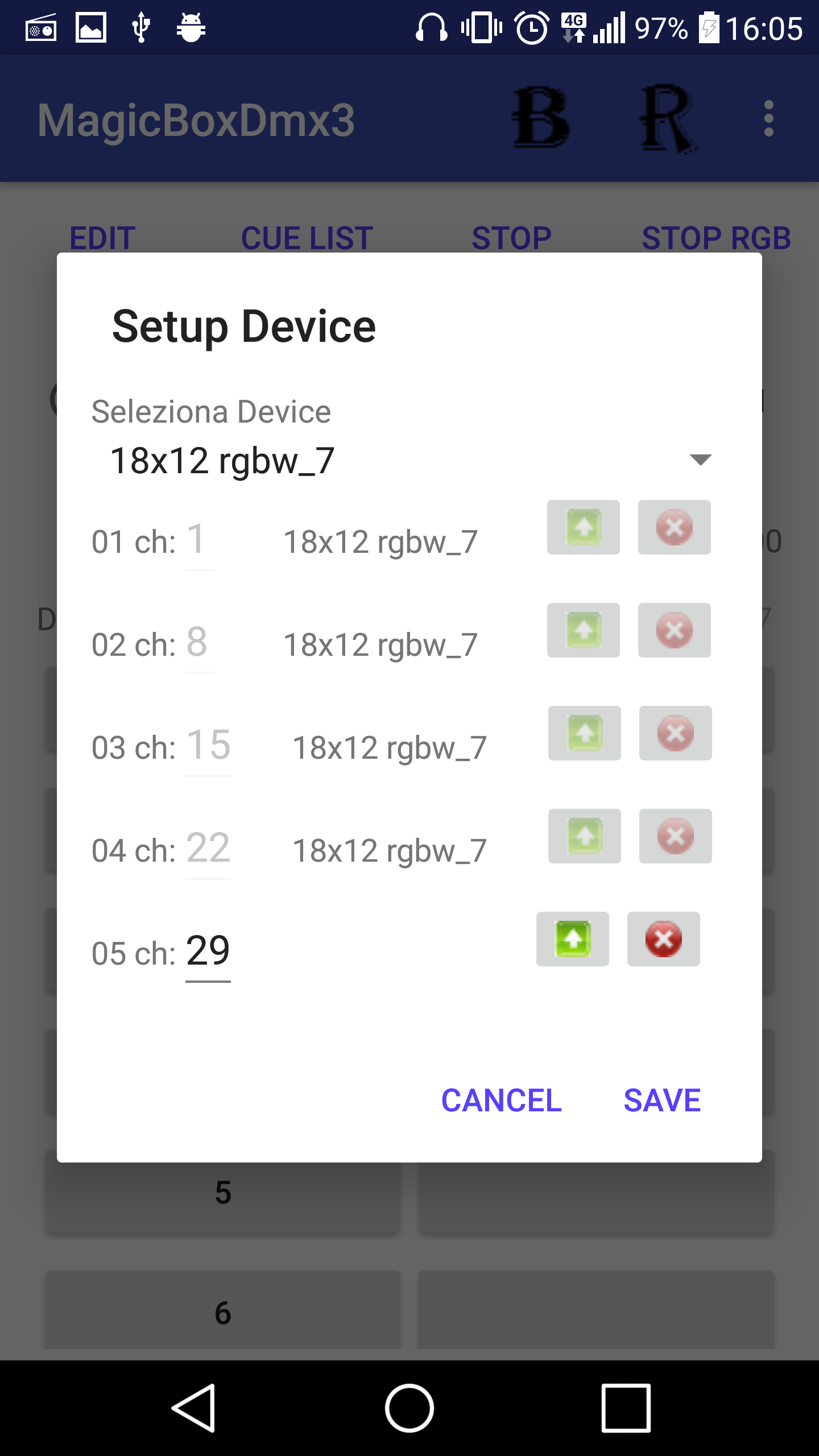Viewport: 819px width, 1456px height.
Task: Tap the green up arrow for row 02
Action: [583, 630]
